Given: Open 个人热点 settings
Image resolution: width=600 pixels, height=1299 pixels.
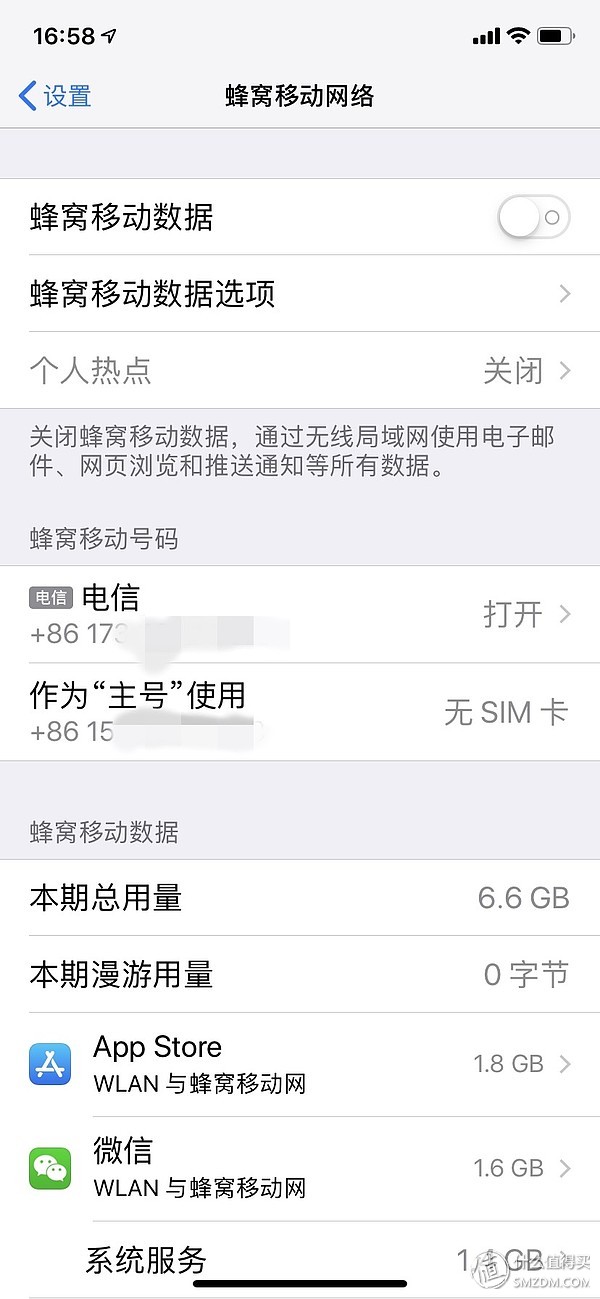Looking at the screenshot, I should (300, 371).
